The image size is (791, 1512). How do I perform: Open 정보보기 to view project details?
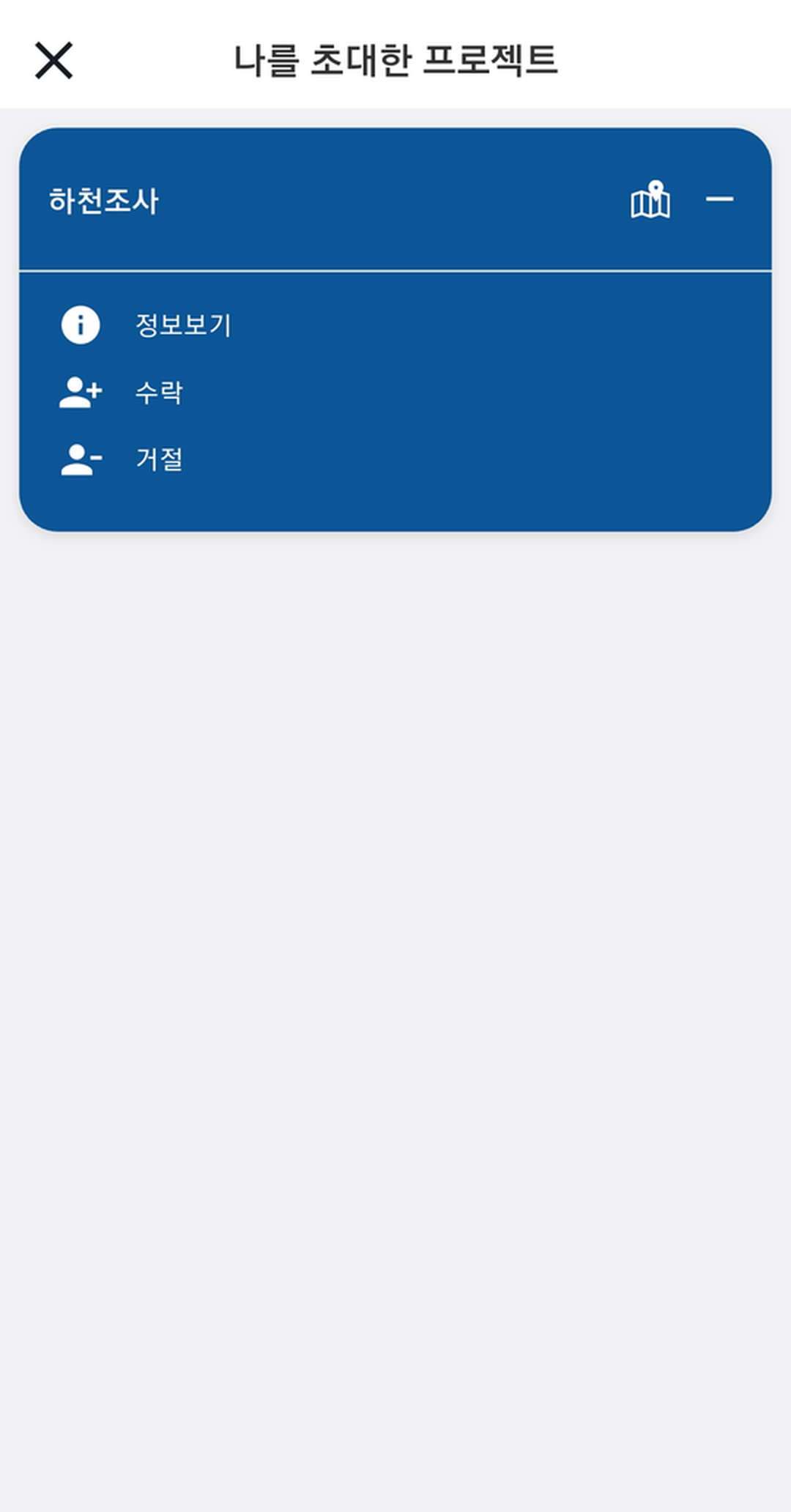pos(183,322)
